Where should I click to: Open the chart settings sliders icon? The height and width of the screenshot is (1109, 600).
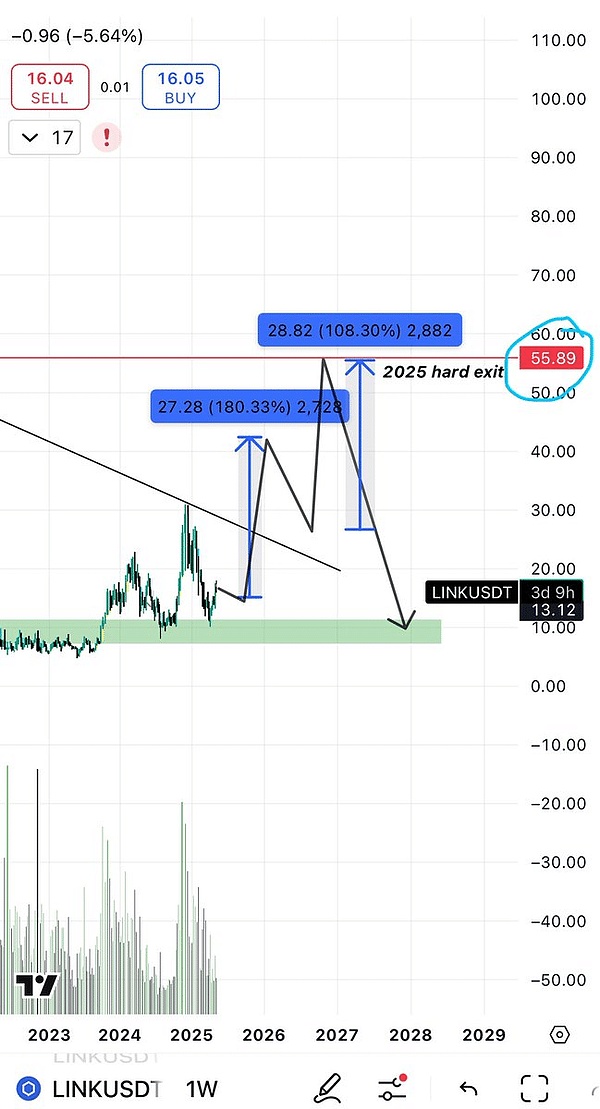coord(393,1088)
